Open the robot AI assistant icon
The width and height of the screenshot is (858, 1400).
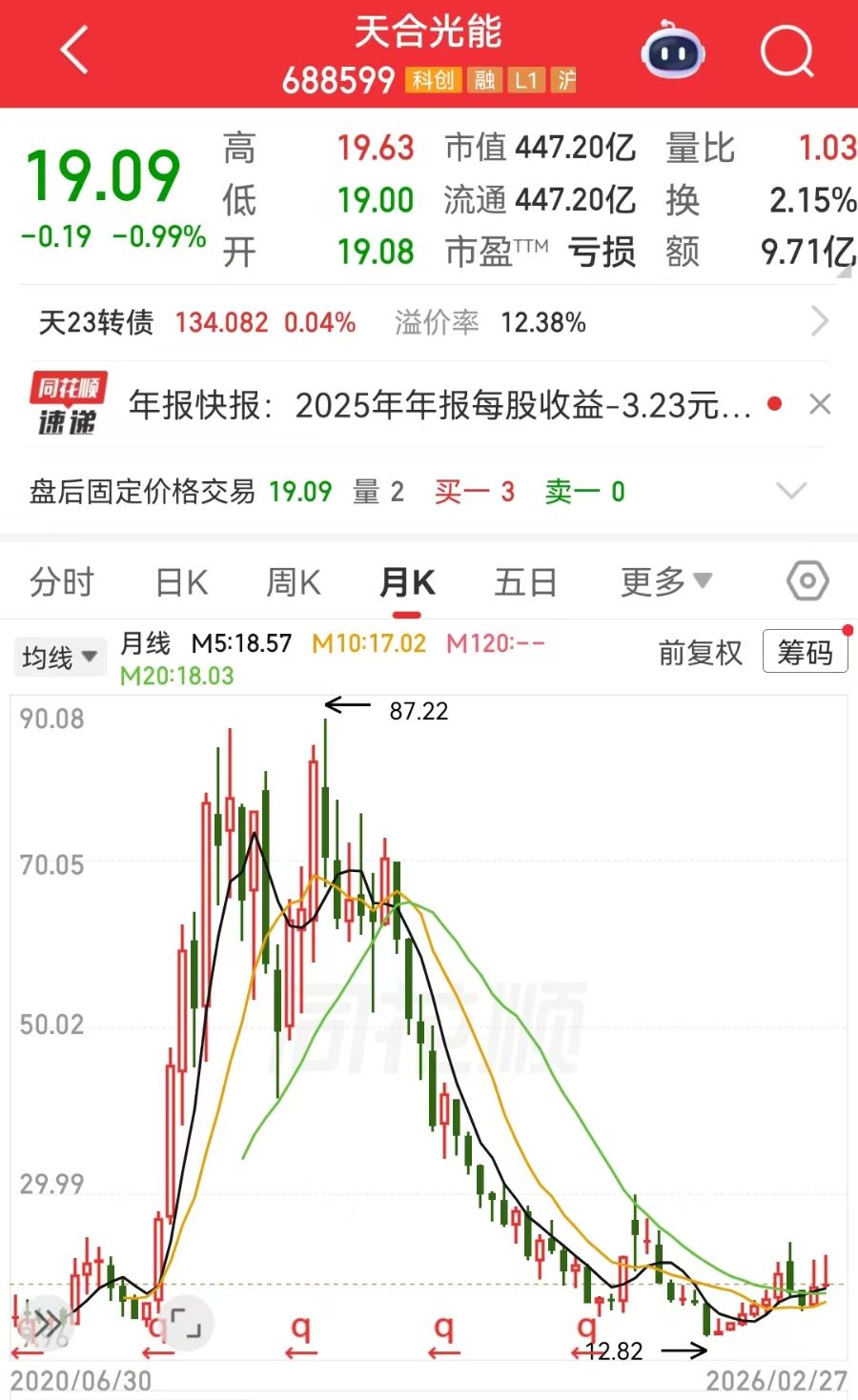point(673,51)
